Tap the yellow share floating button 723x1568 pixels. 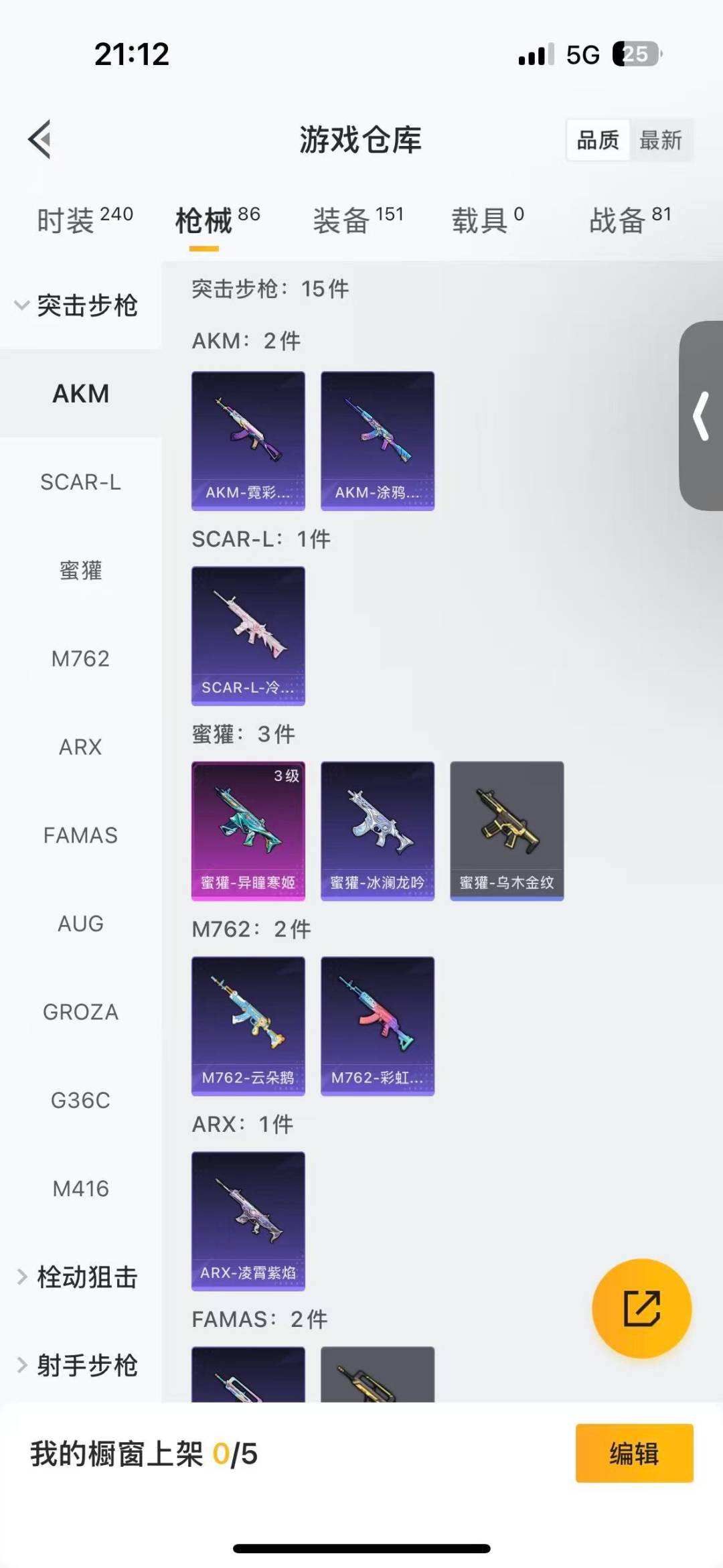tap(641, 1308)
